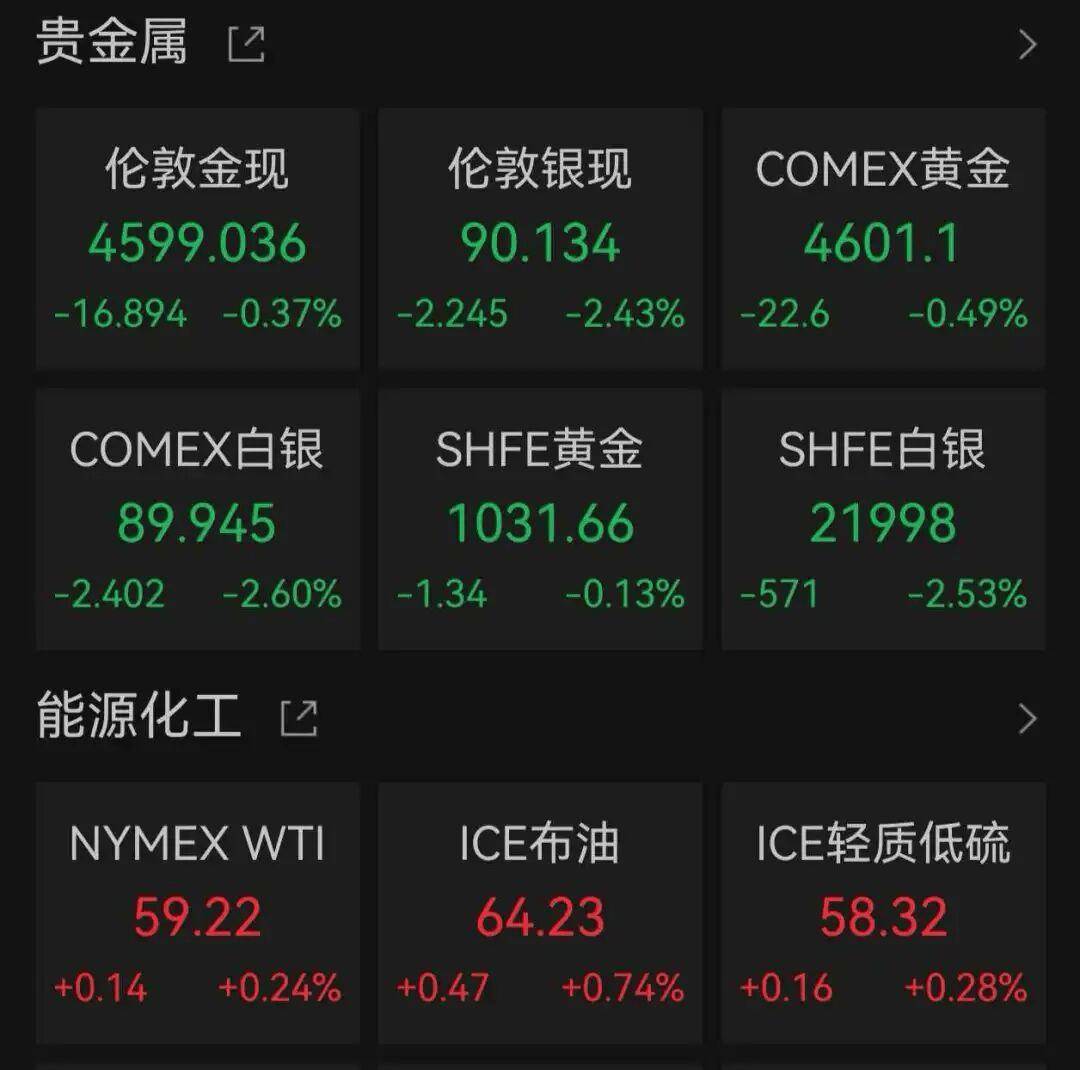Open the COMEX白银 quote card
Image resolution: width=1080 pixels, height=1070 pixels.
pos(197,520)
